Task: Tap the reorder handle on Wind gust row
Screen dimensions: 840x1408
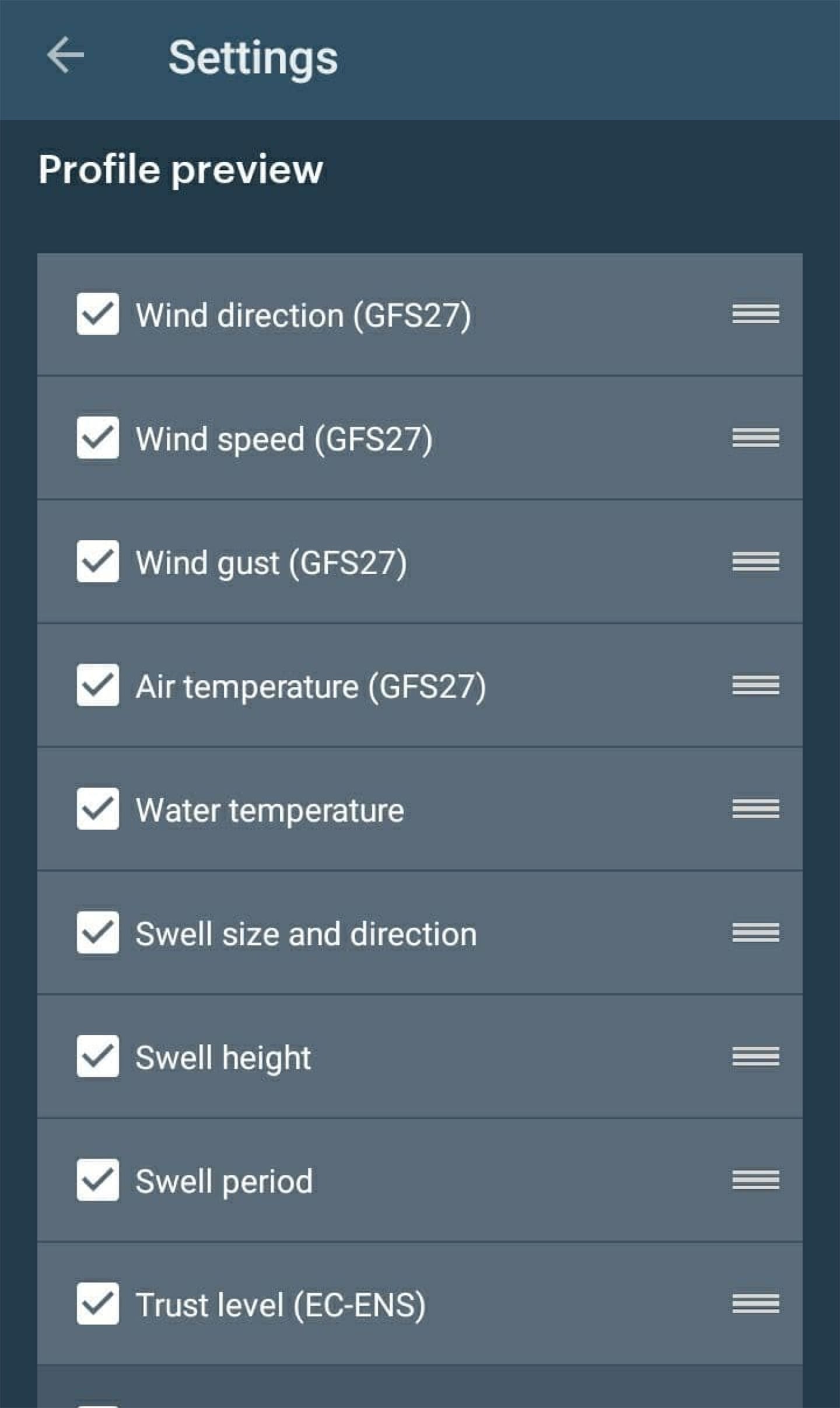Action: click(755, 561)
